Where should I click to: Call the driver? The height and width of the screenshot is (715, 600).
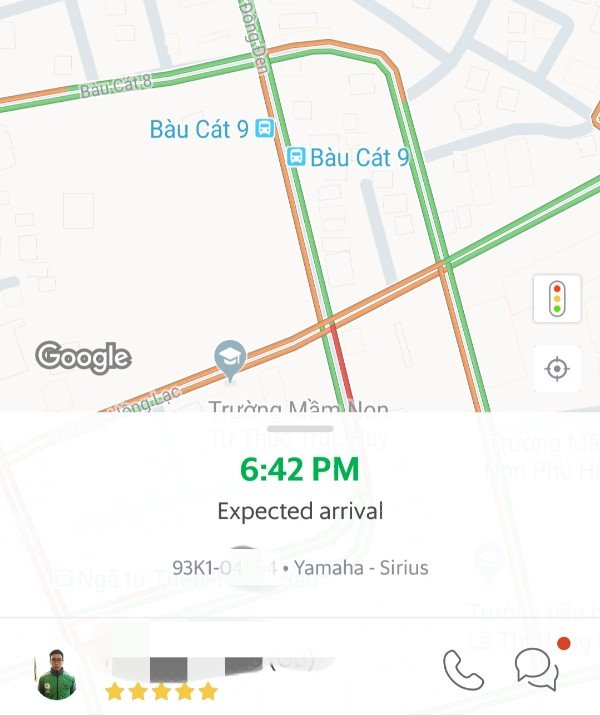463,670
